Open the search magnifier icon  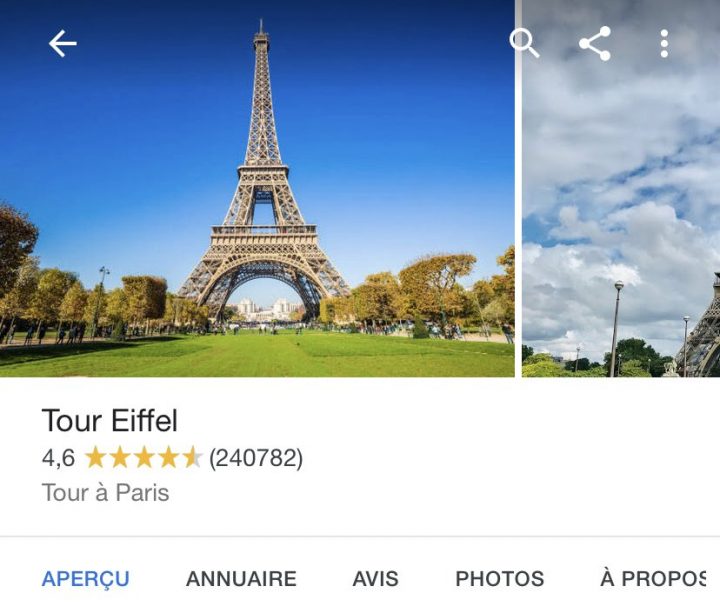coord(524,43)
